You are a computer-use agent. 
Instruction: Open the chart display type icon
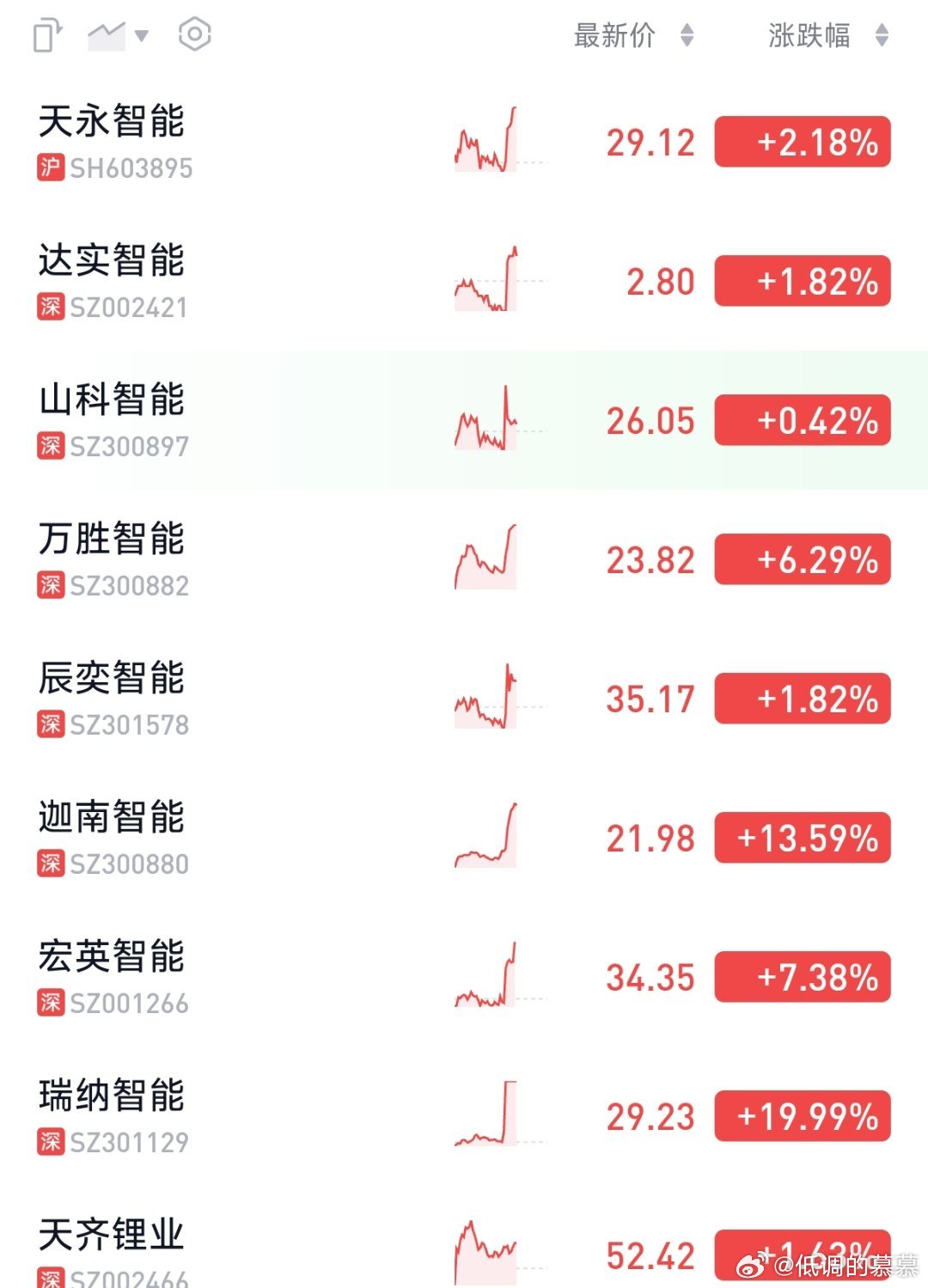tap(106, 34)
